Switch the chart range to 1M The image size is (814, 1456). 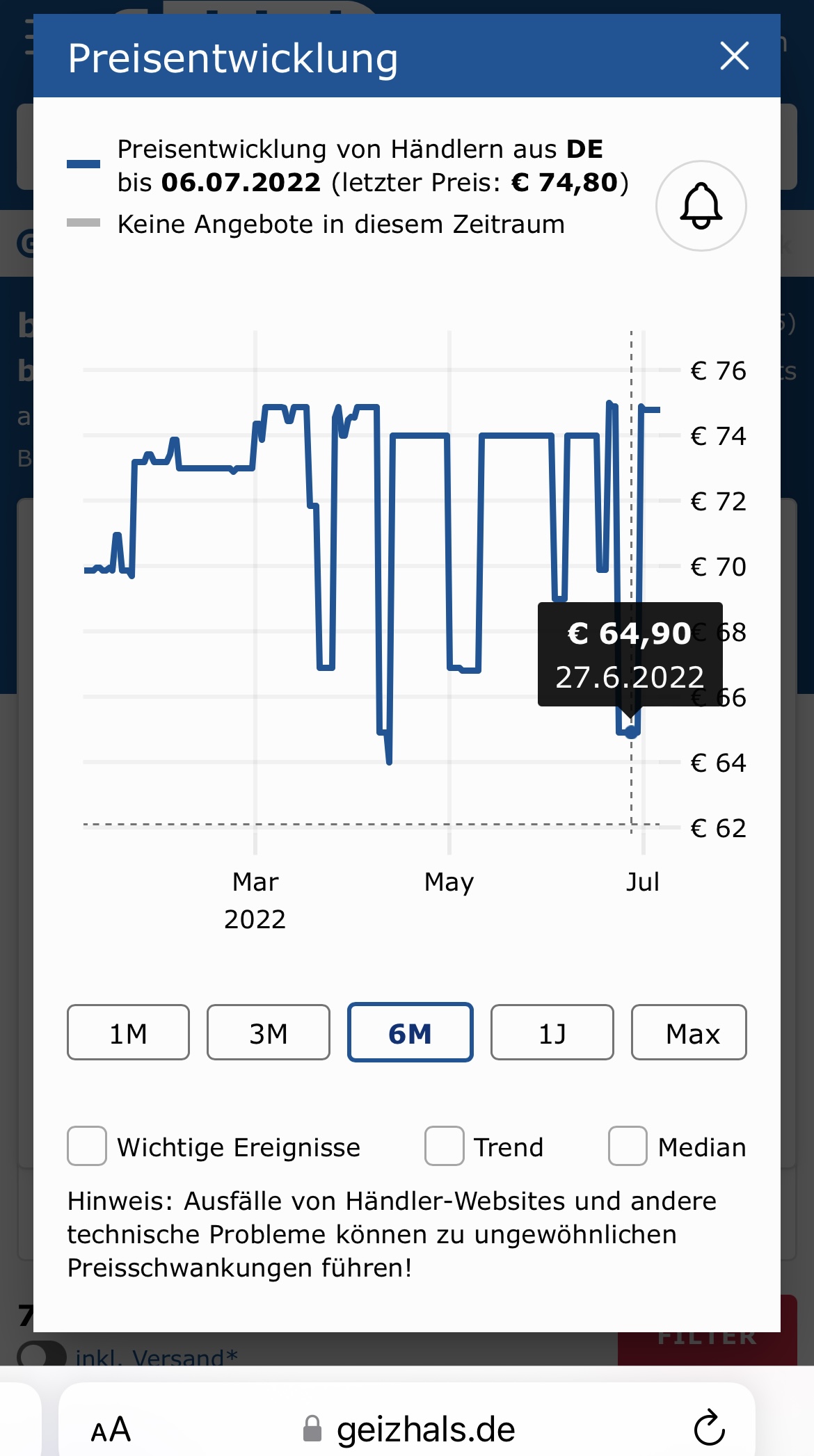(128, 1033)
